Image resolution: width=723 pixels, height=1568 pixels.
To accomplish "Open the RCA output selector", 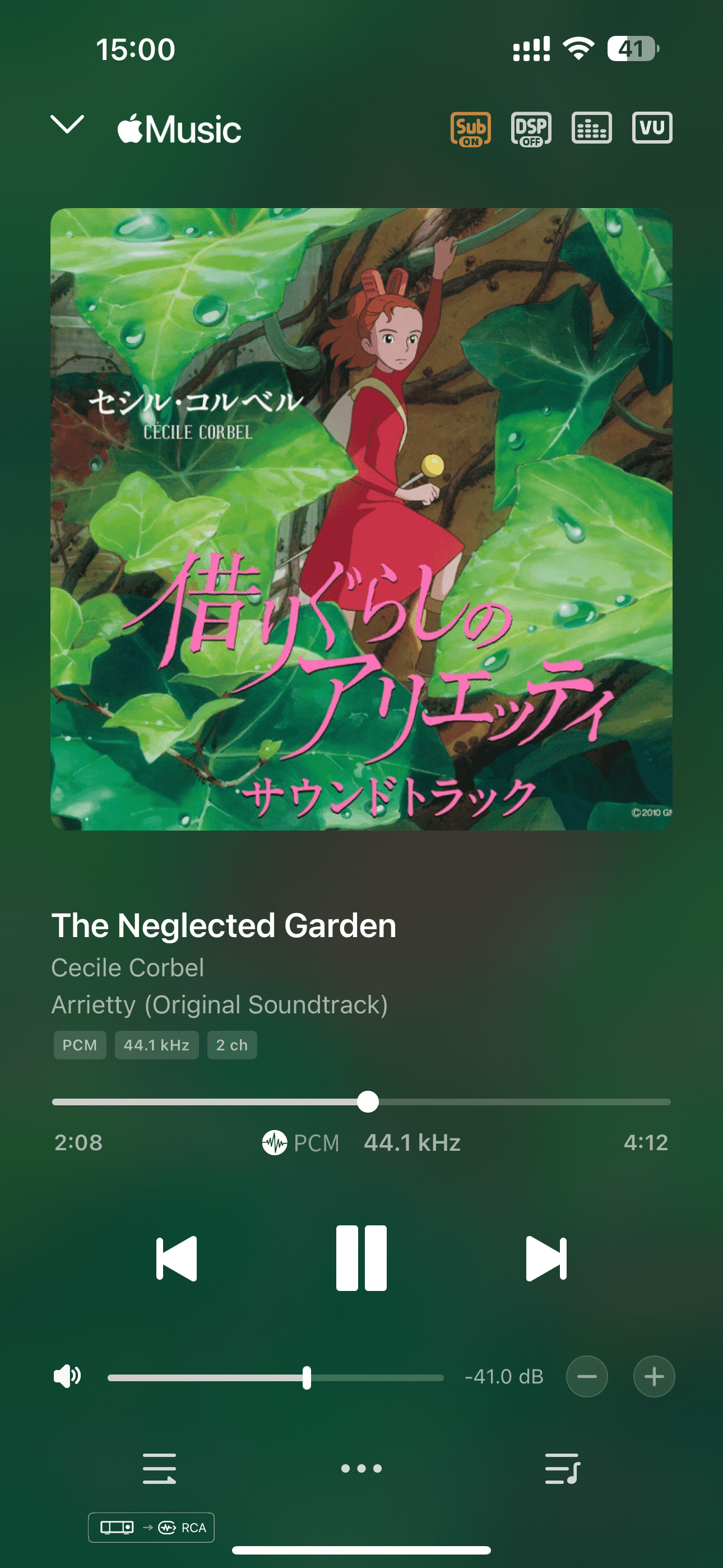I will click(151, 1527).
